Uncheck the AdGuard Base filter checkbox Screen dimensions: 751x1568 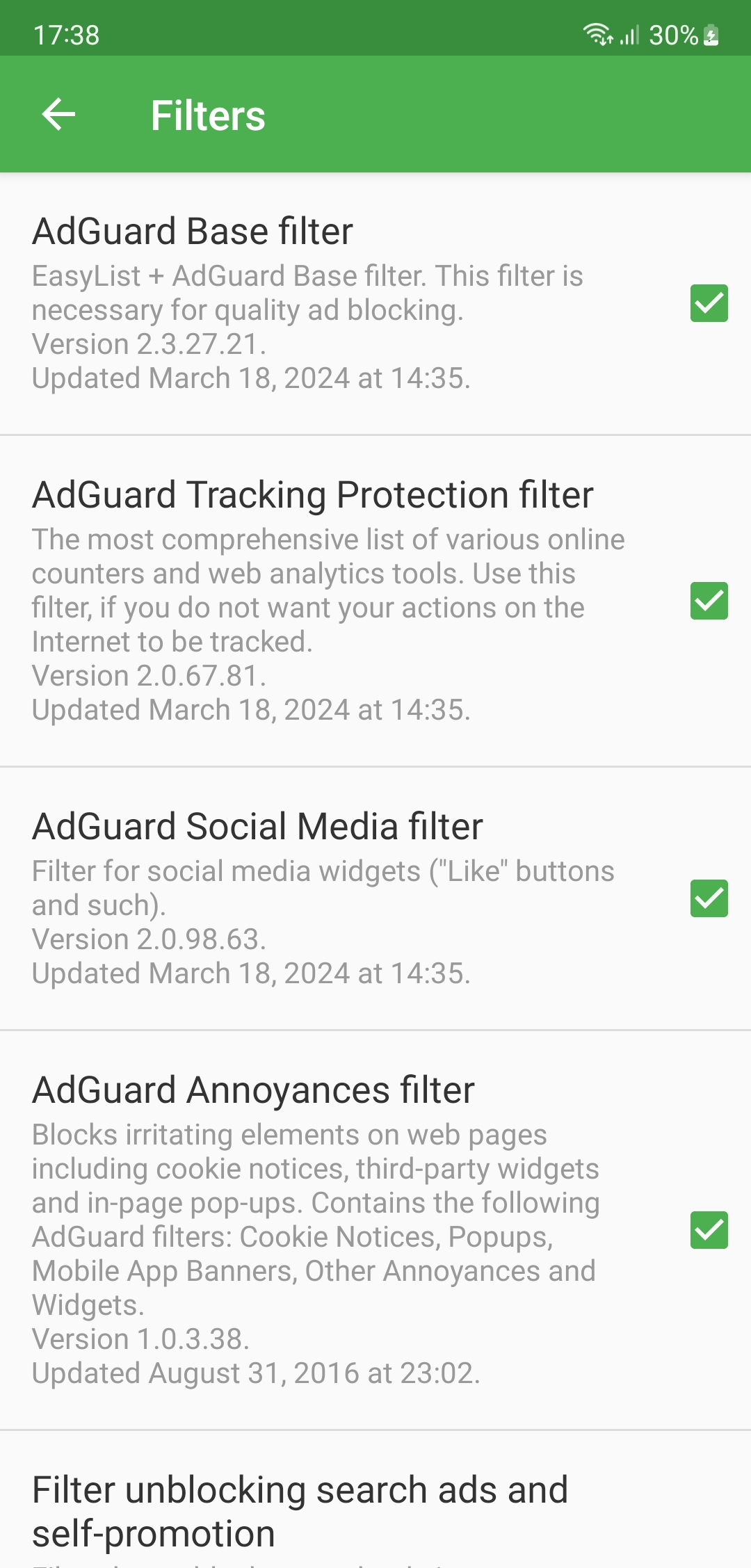[x=709, y=303]
